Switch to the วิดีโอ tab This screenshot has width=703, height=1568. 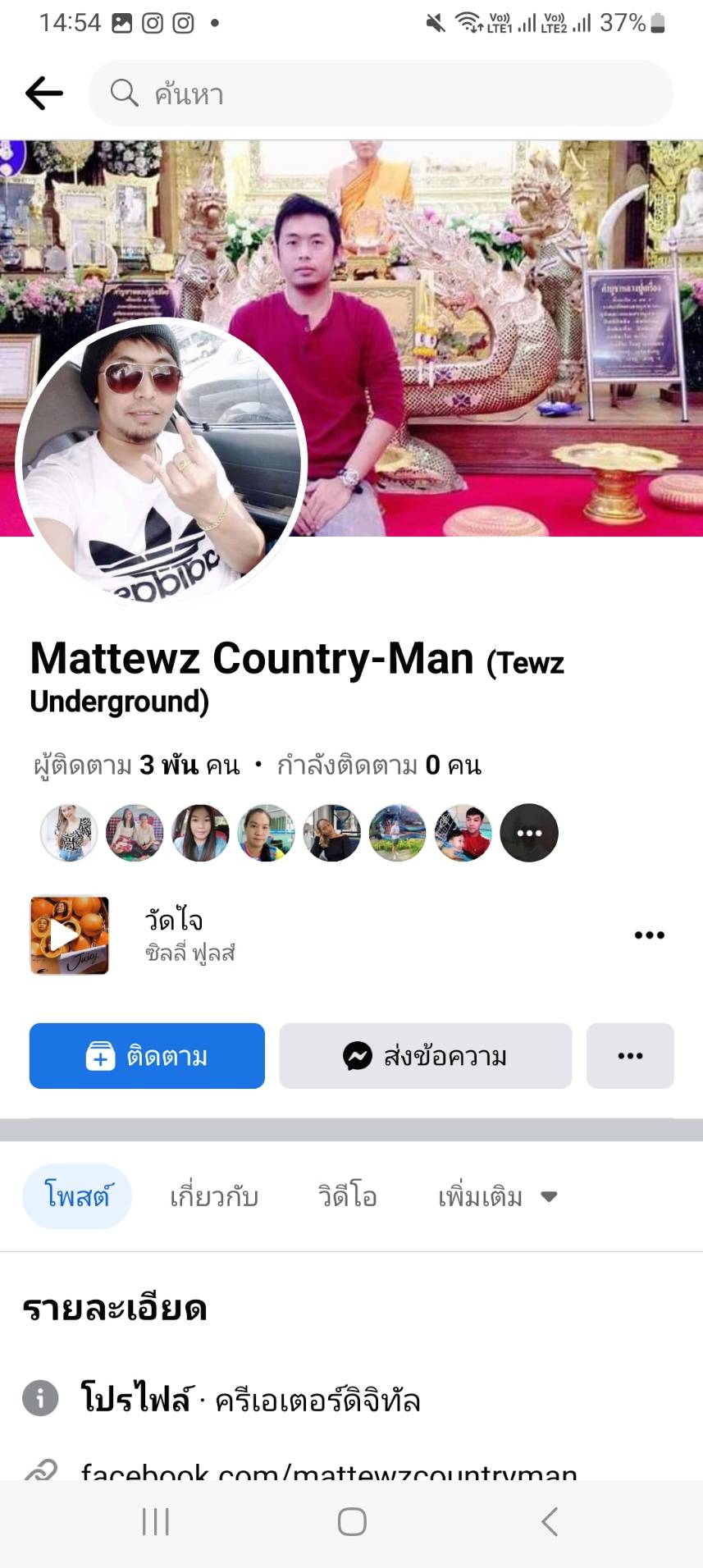[x=347, y=1196]
